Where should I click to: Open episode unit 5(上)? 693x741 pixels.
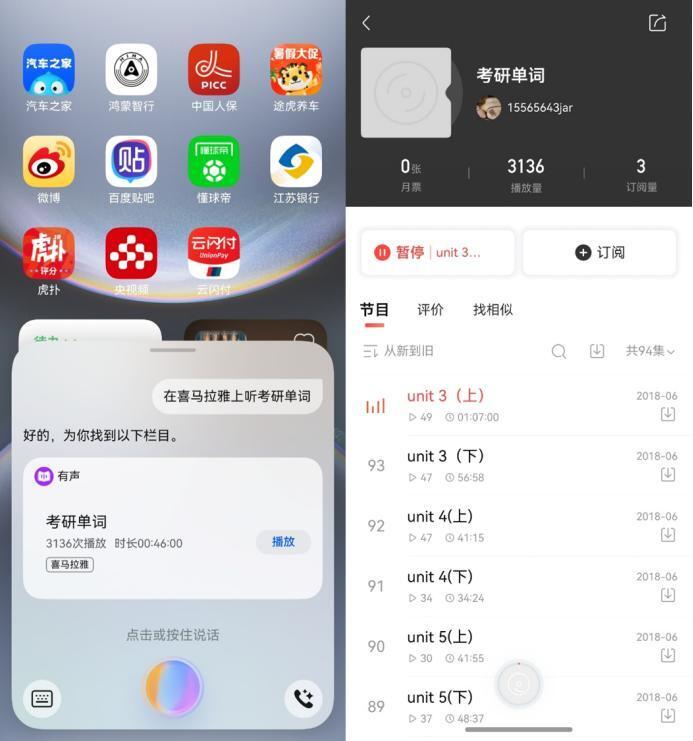440,637
